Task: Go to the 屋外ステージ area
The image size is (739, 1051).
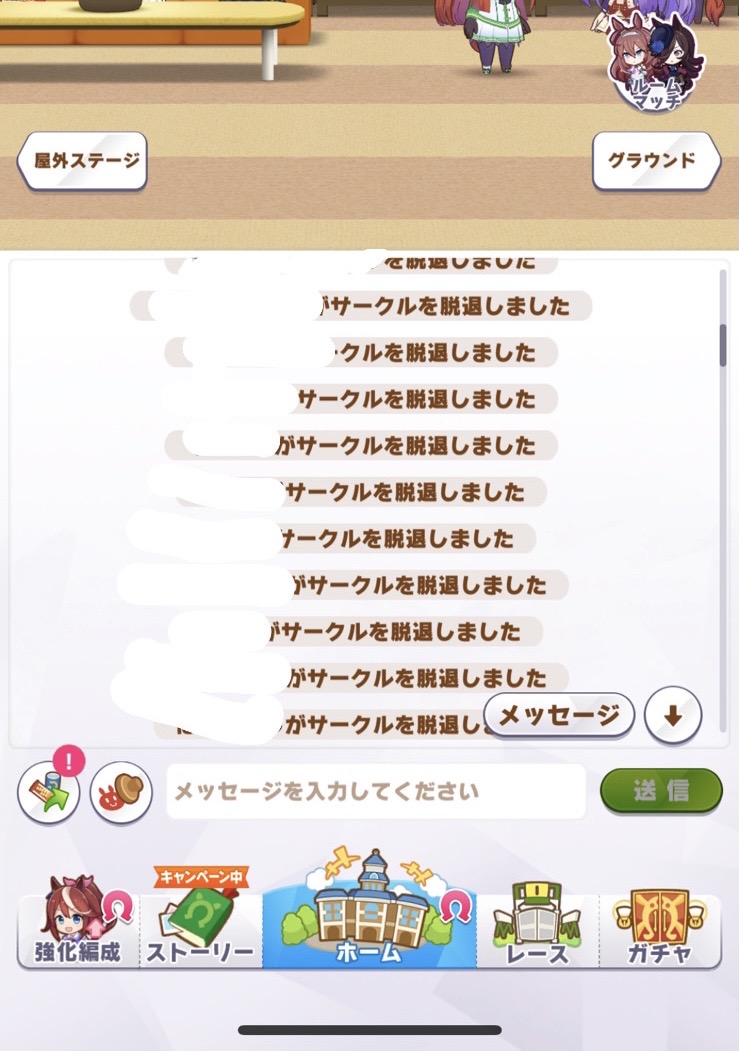Action: pyautogui.click(x=82, y=160)
